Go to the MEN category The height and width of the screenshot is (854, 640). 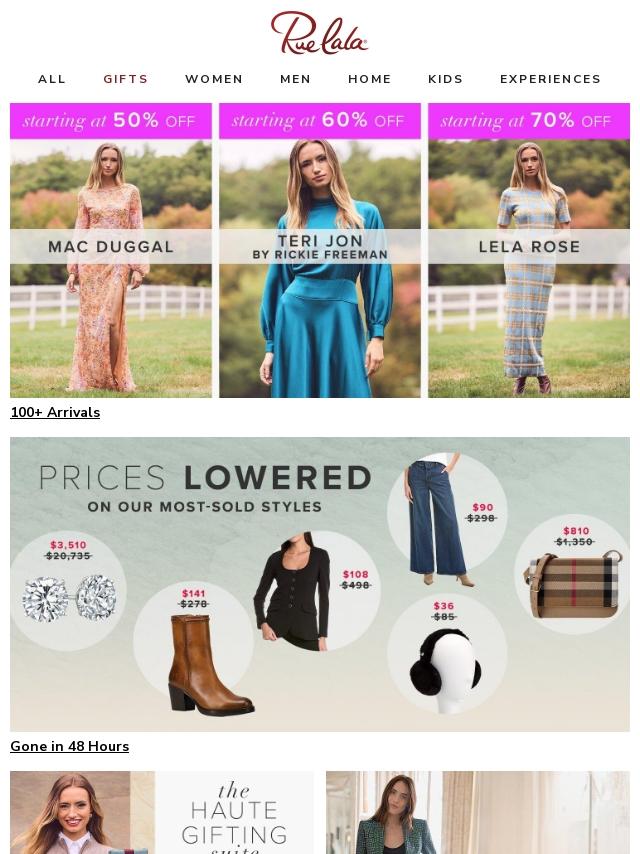point(296,79)
